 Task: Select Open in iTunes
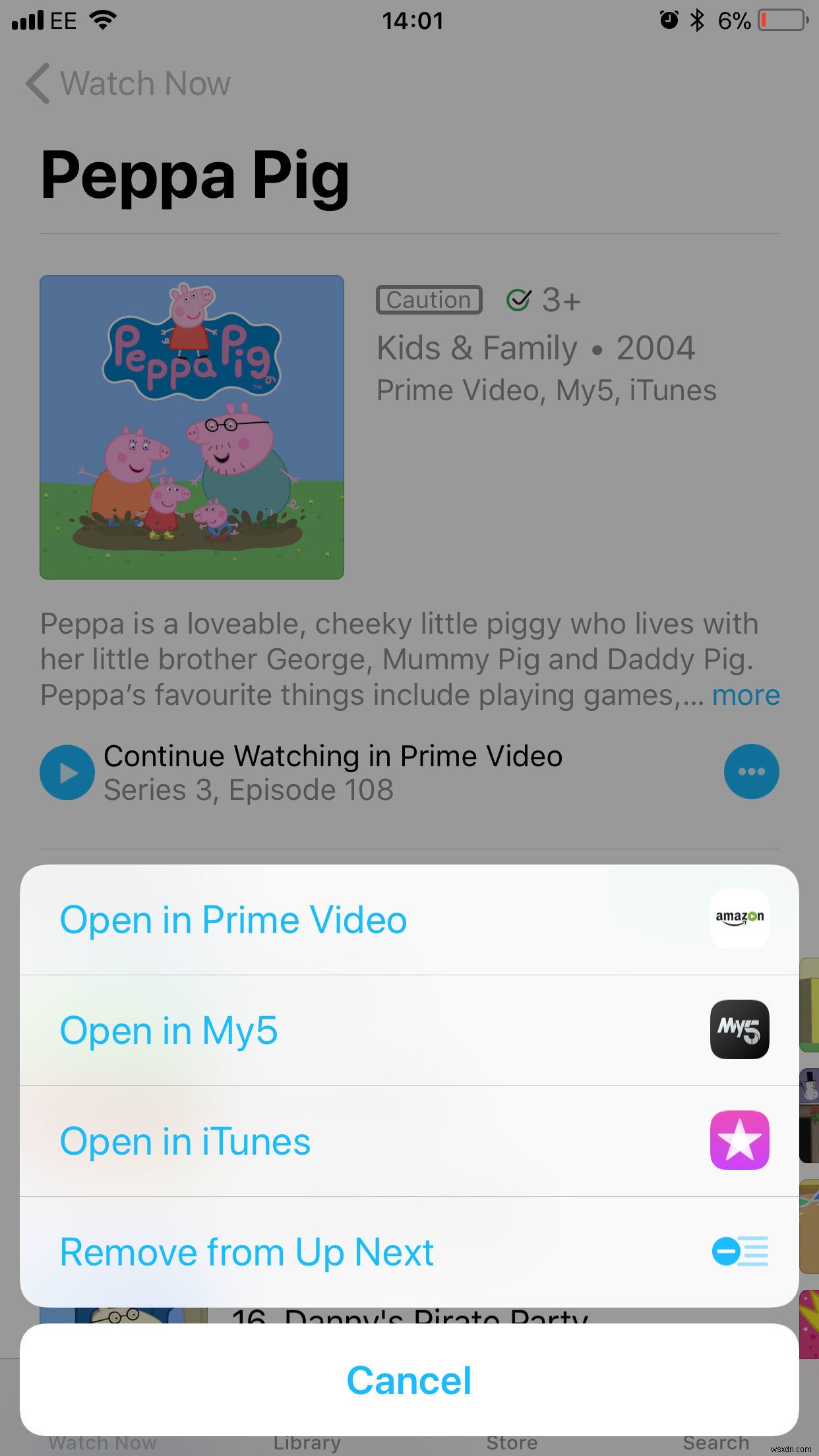point(409,1141)
